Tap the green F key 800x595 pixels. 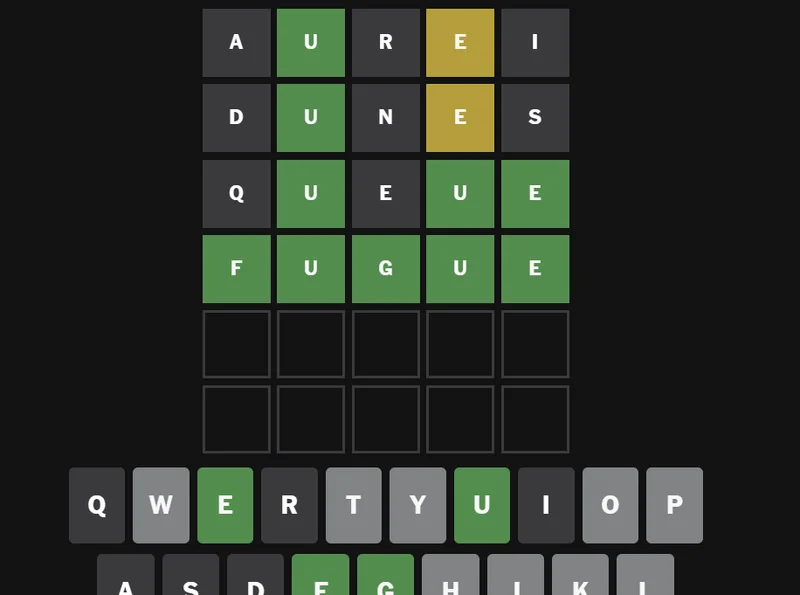(320, 576)
